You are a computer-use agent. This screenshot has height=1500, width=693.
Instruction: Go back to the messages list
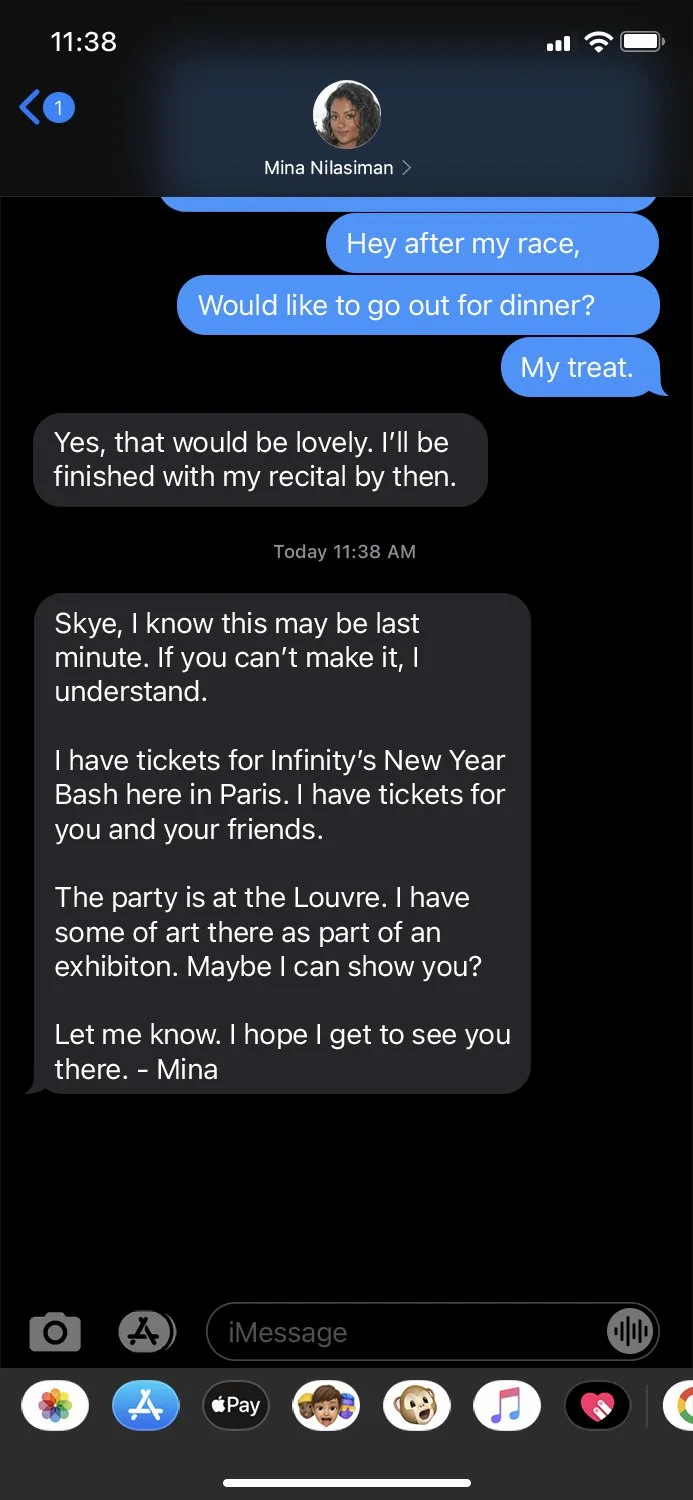click(x=45, y=107)
